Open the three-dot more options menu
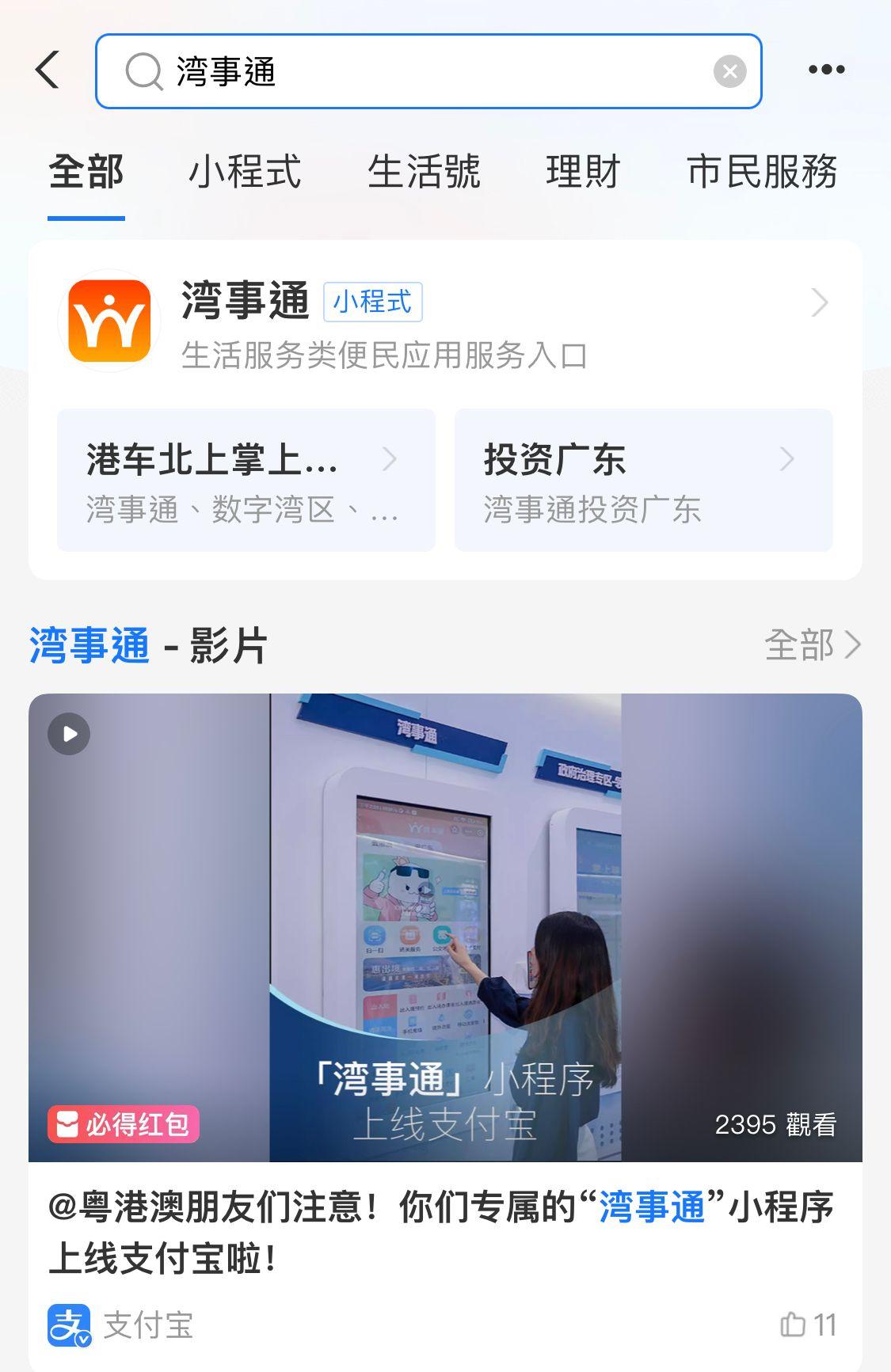The width and height of the screenshot is (891, 1372). click(826, 70)
